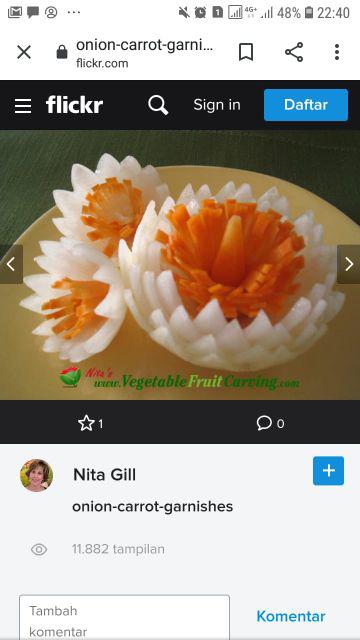Tap the blue Daftar button
This screenshot has height=640, width=360.
(x=306, y=105)
